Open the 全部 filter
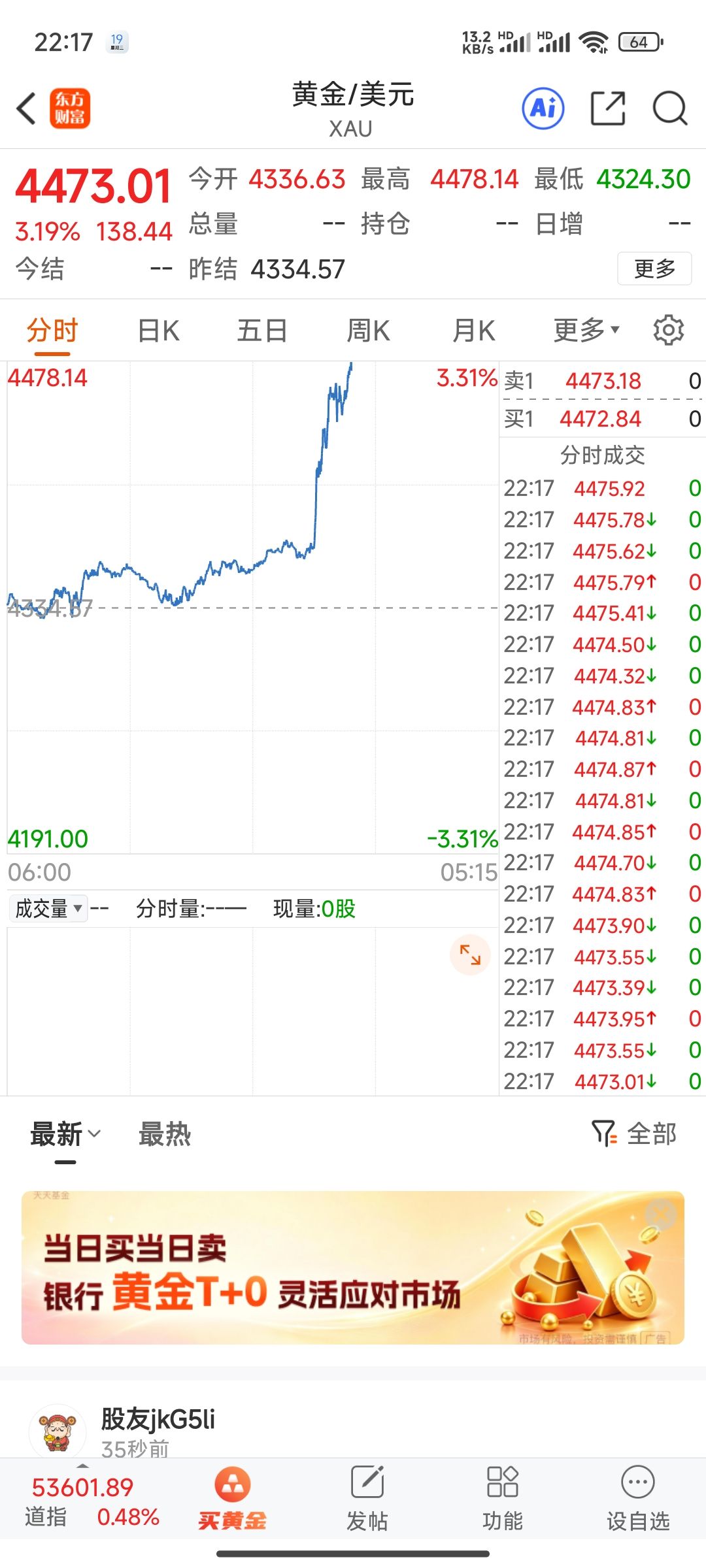 633,1134
